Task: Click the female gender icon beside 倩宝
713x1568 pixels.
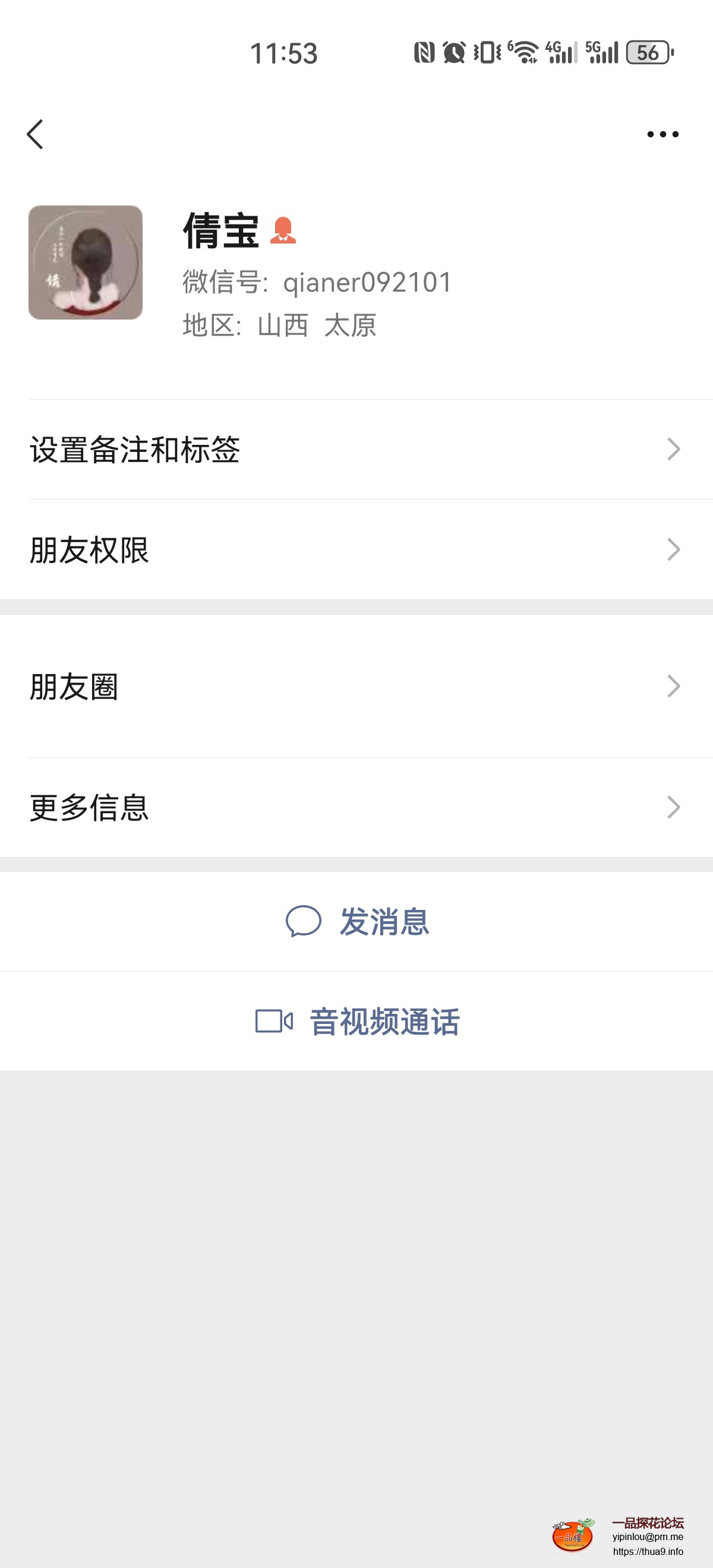Action: [285, 231]
